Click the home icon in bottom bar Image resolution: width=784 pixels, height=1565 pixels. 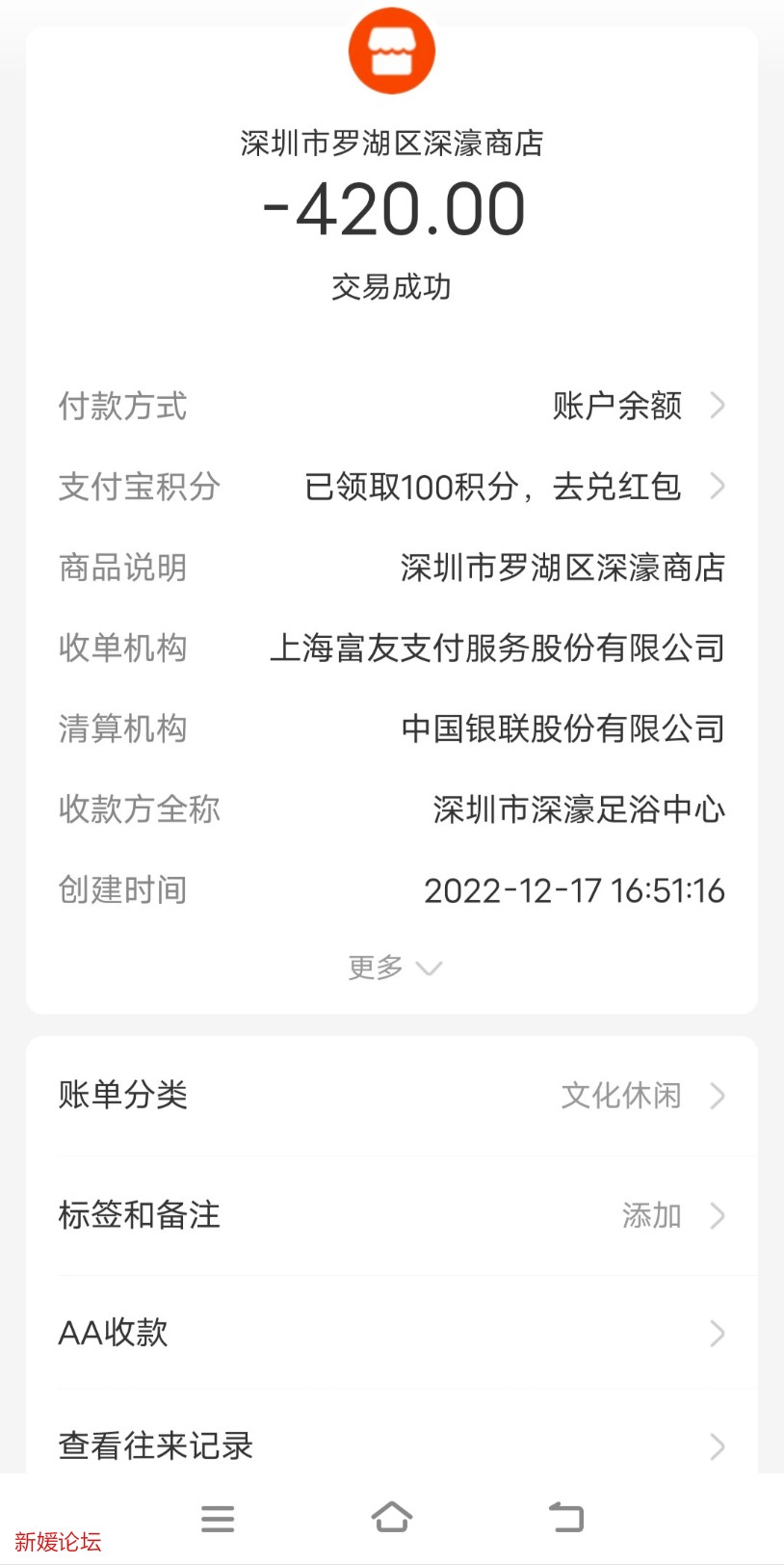391,1516
